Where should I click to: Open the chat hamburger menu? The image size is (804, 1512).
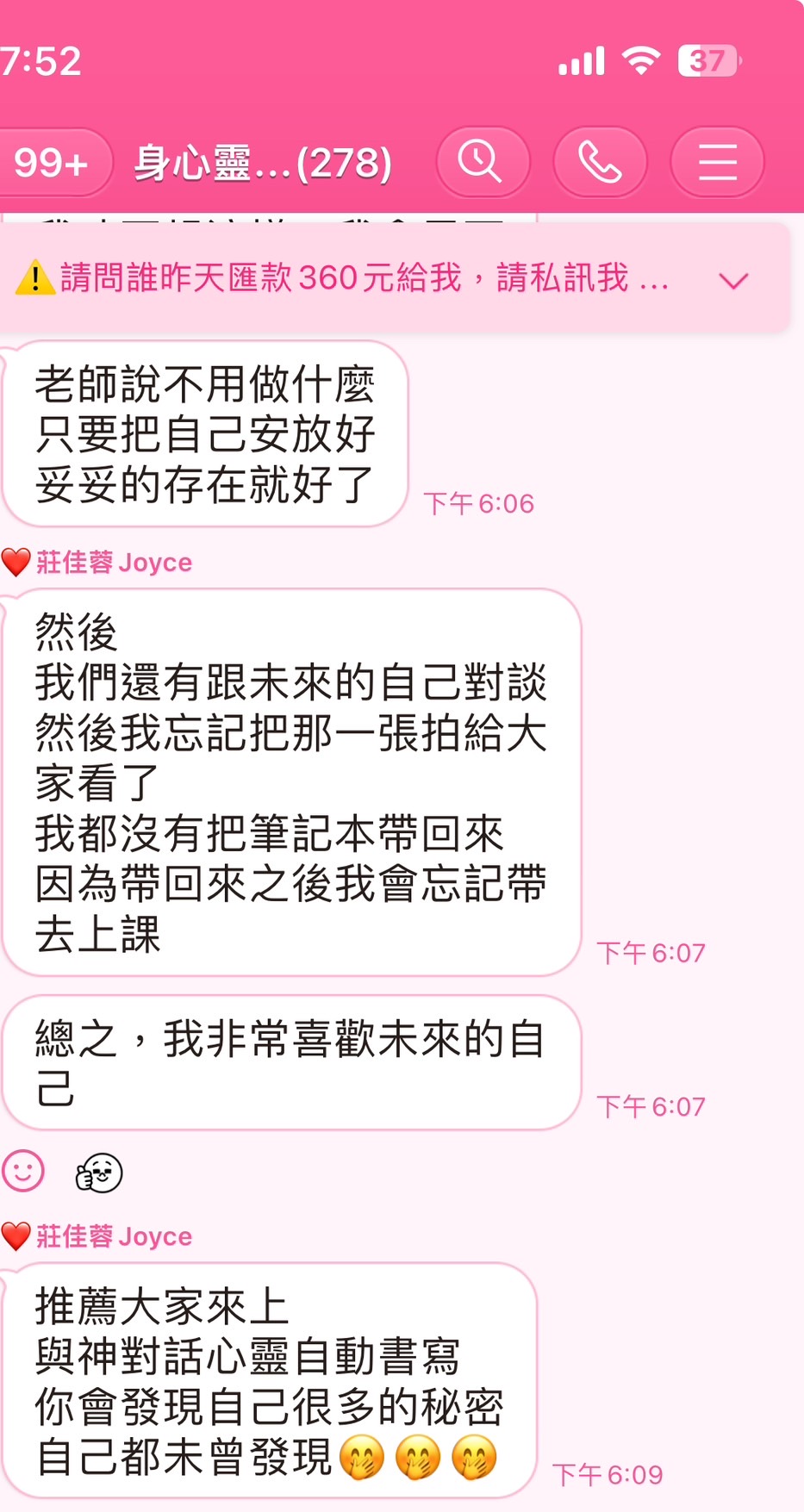click(717, 162)
